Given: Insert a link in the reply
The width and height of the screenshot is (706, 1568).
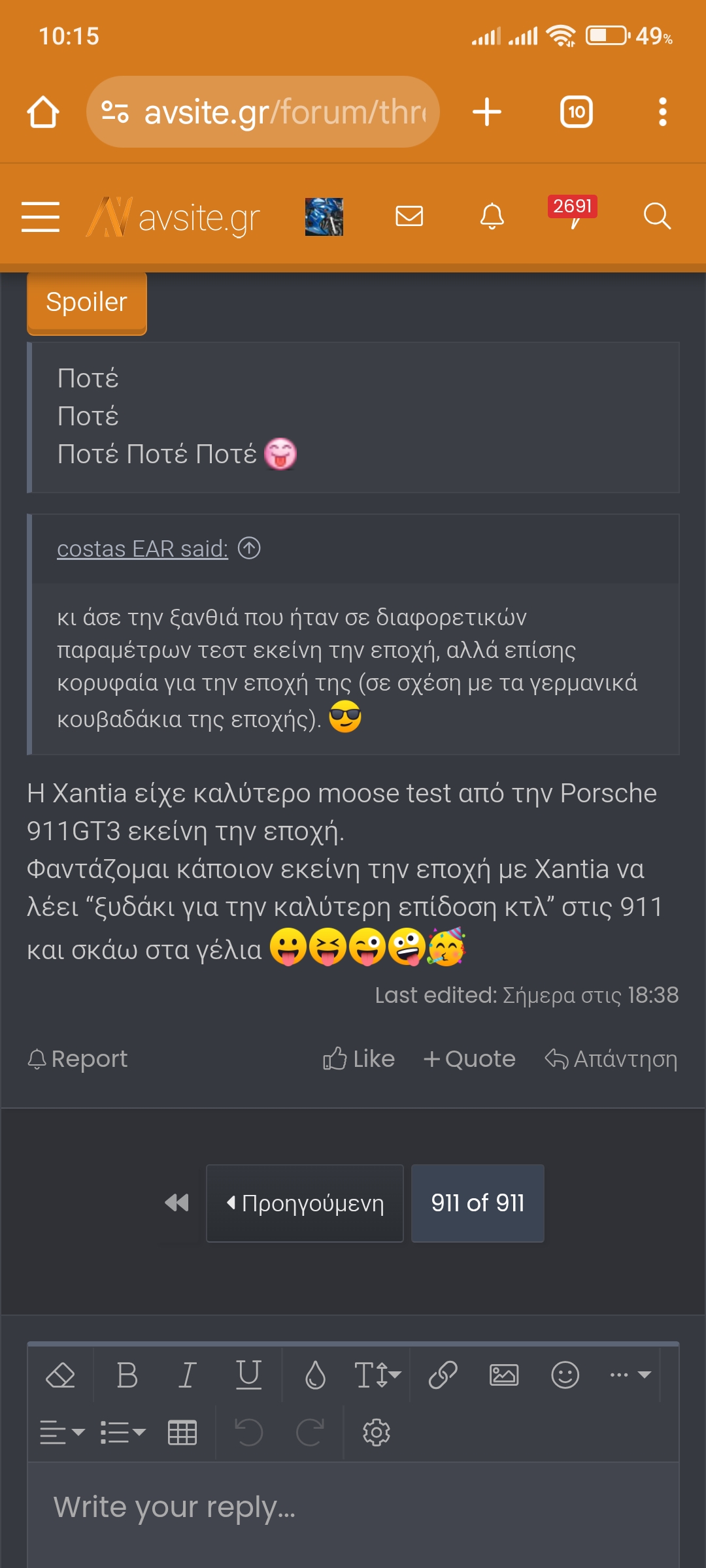Looking at the screenshot, I should click(443, 1375).
